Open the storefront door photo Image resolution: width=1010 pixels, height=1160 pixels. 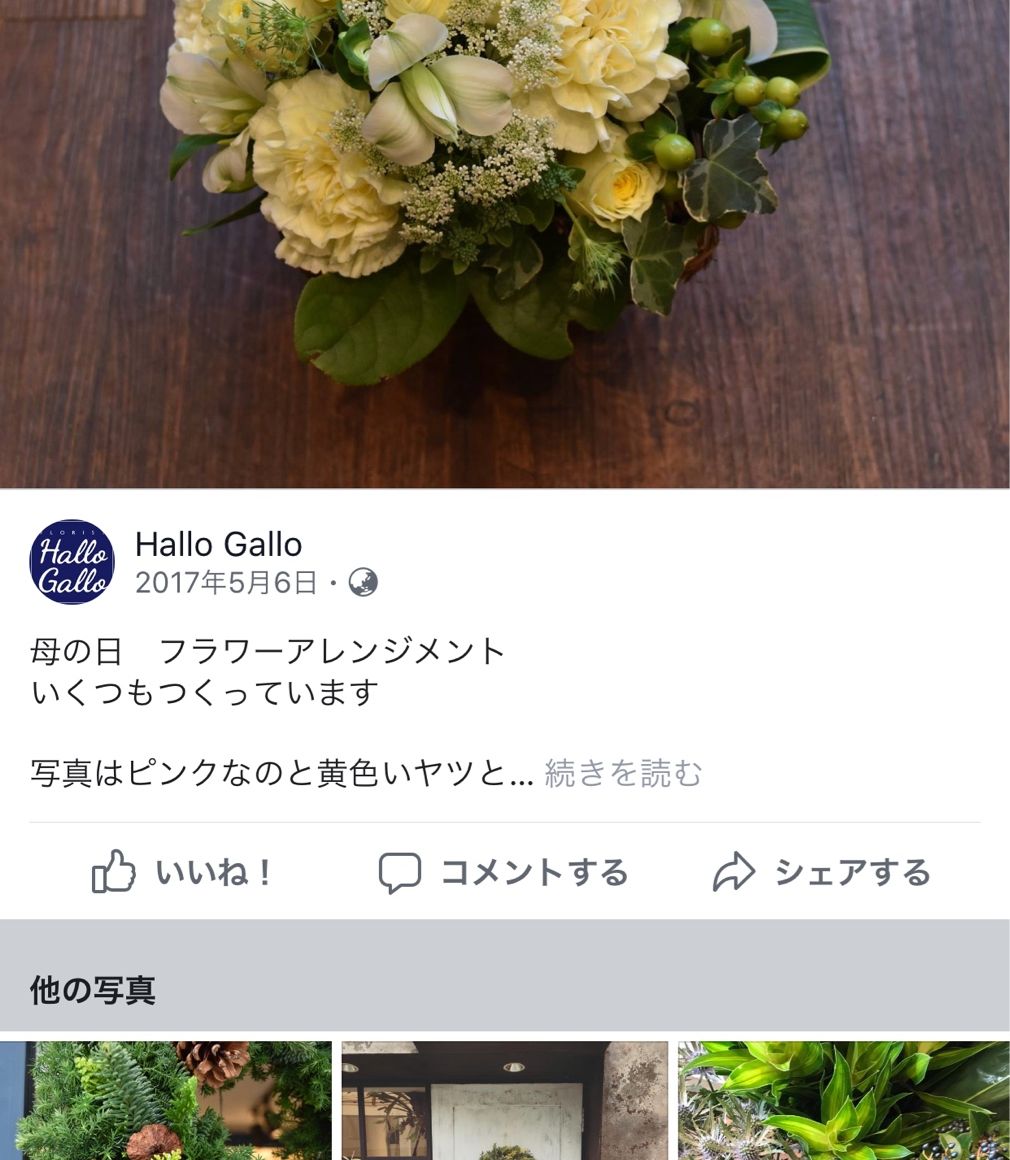click(504, 1100)
